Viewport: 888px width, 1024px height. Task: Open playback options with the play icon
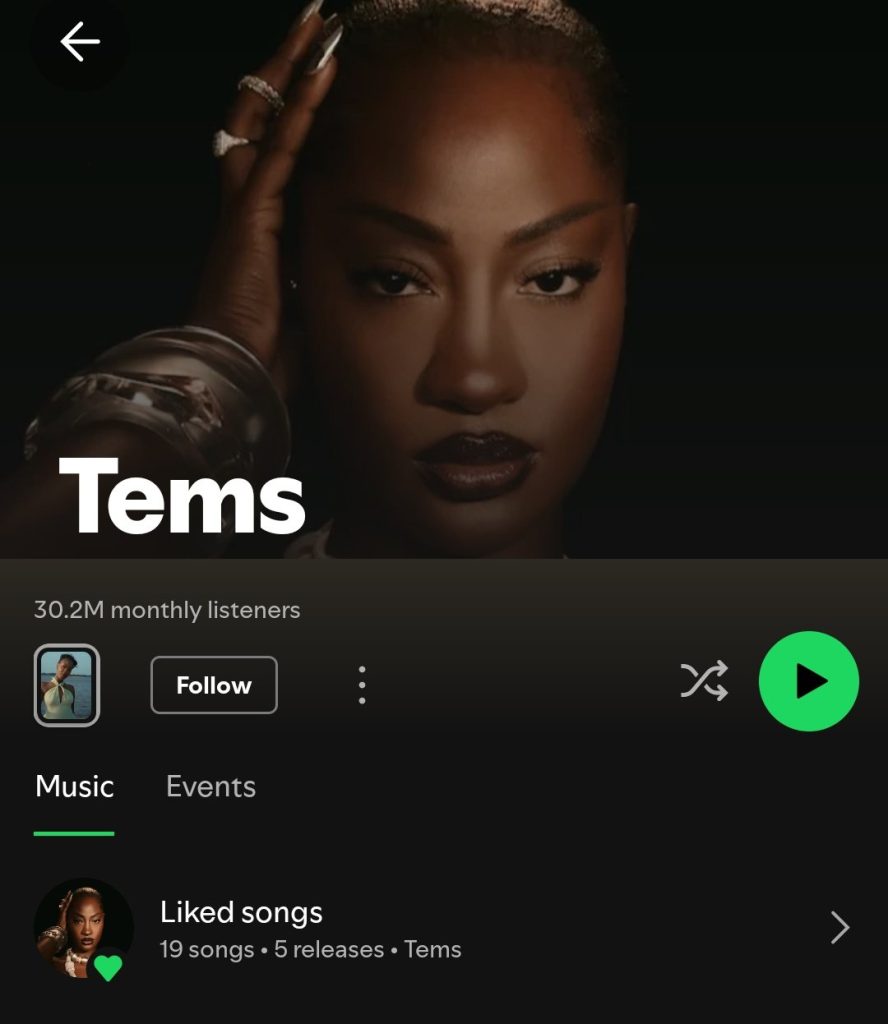coord(808,681)
